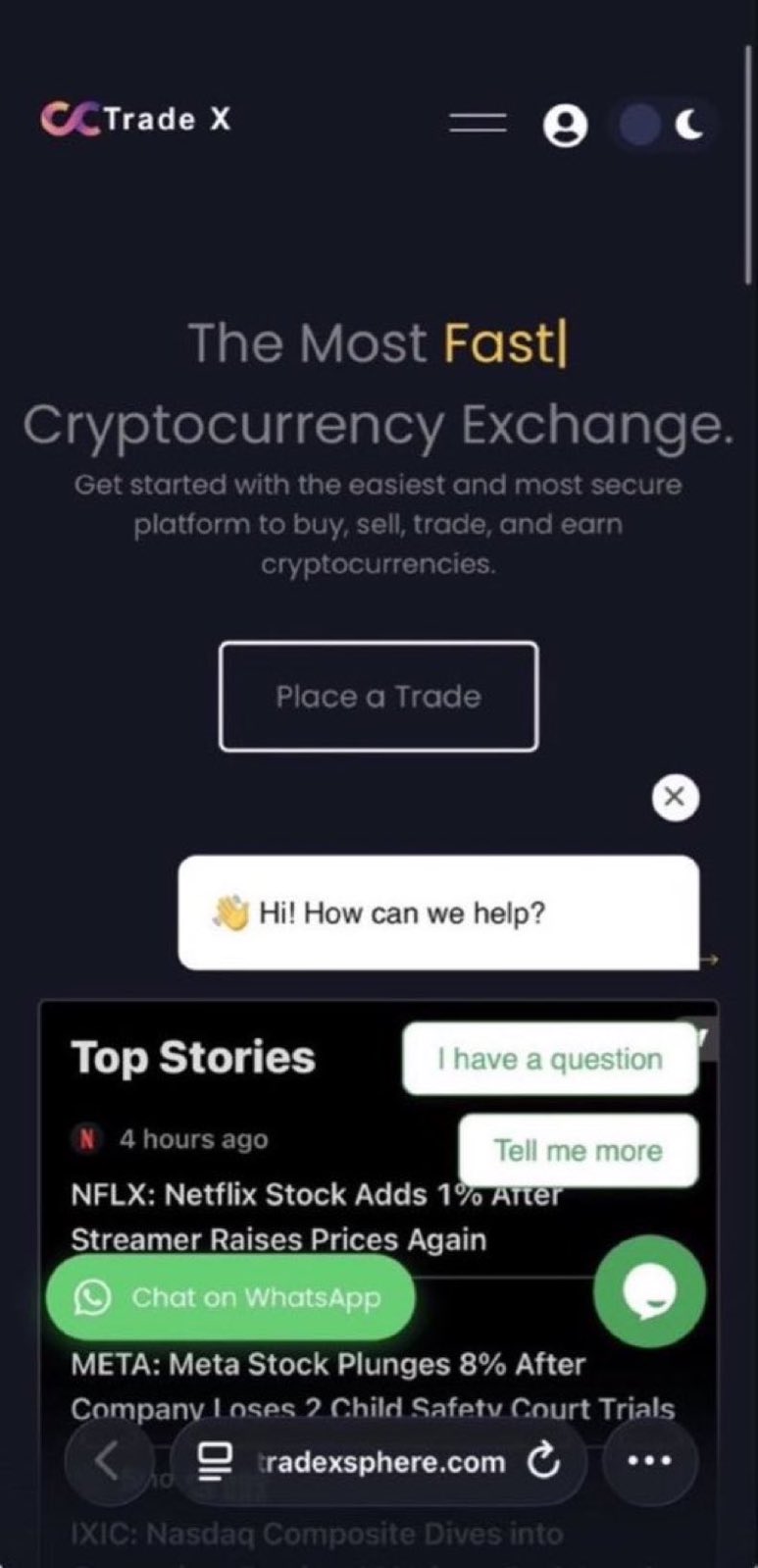Start a chat on WhatsApp
This screenshot has width=758, height=1568.
coord(230,1297)
